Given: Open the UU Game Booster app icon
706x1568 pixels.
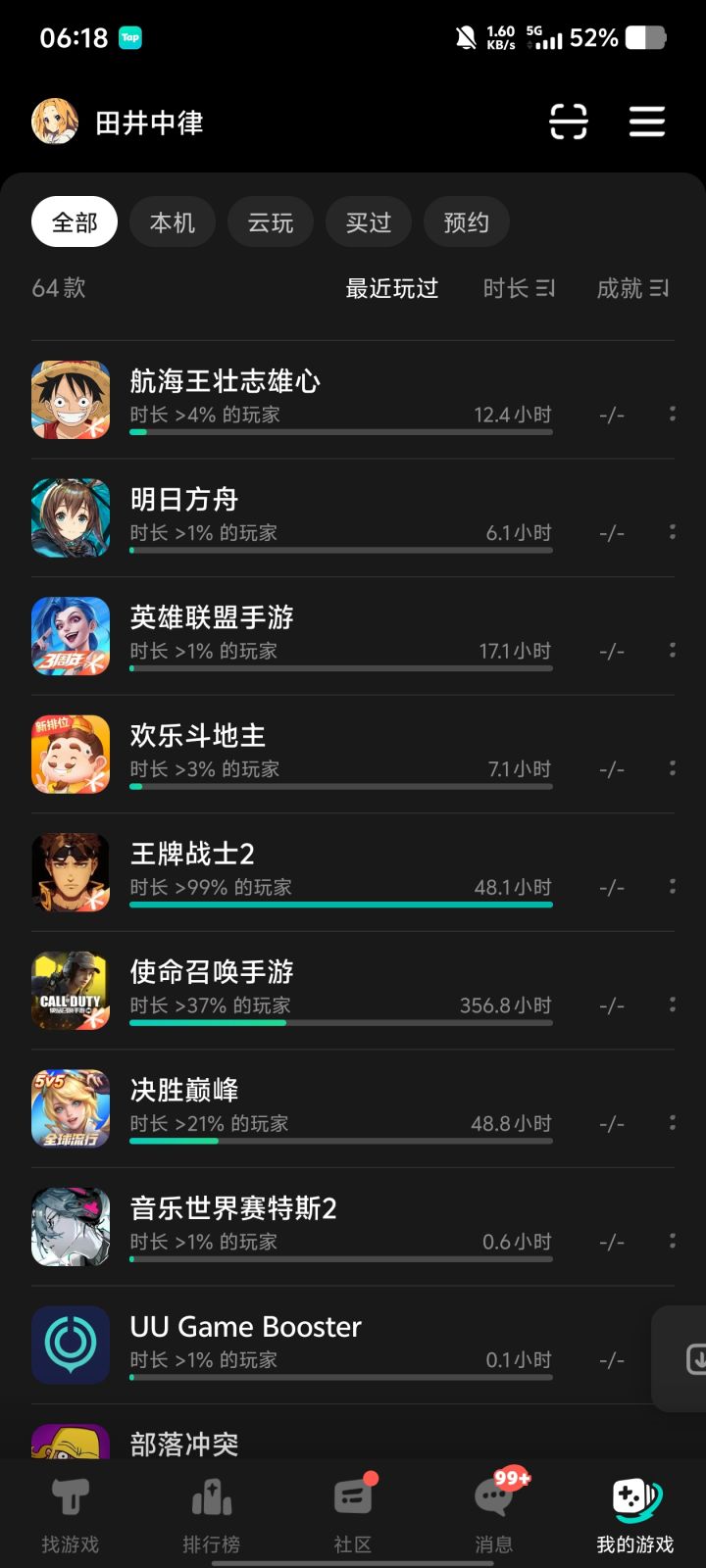Looking at the screenshot, I should tap(70, 1345).
